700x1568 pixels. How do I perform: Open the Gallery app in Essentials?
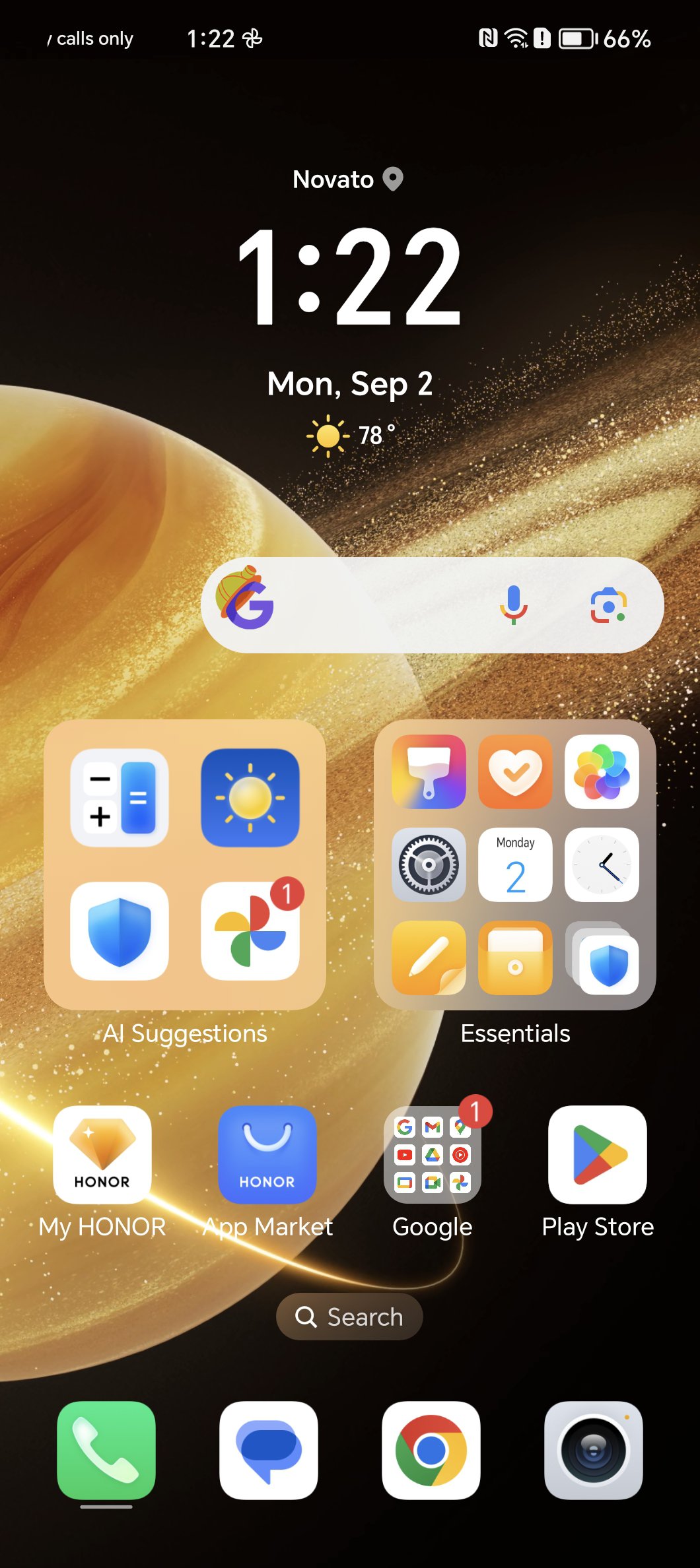click(602, 771)
